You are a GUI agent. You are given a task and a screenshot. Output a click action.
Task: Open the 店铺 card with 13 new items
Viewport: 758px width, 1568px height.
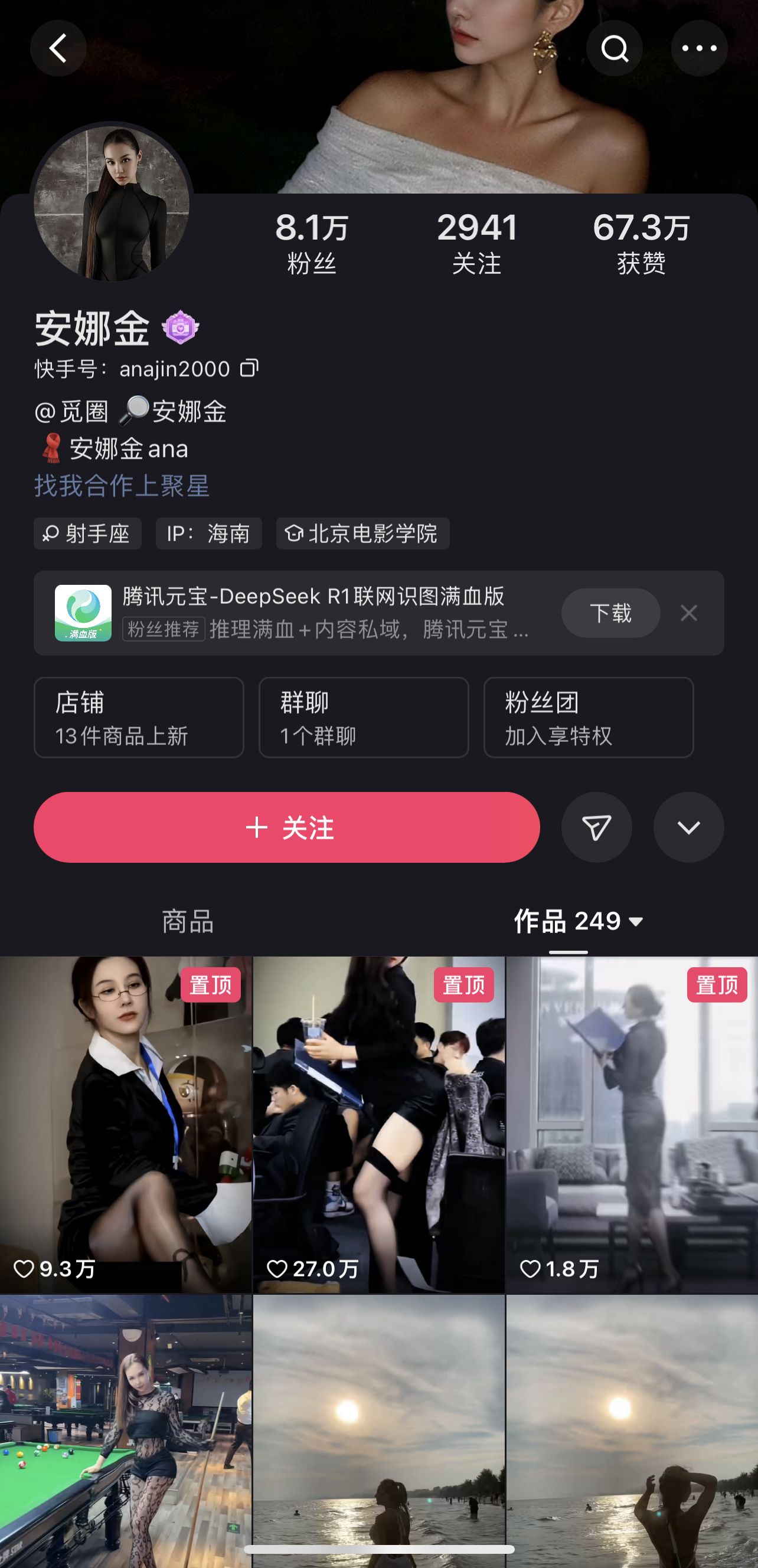139,718
